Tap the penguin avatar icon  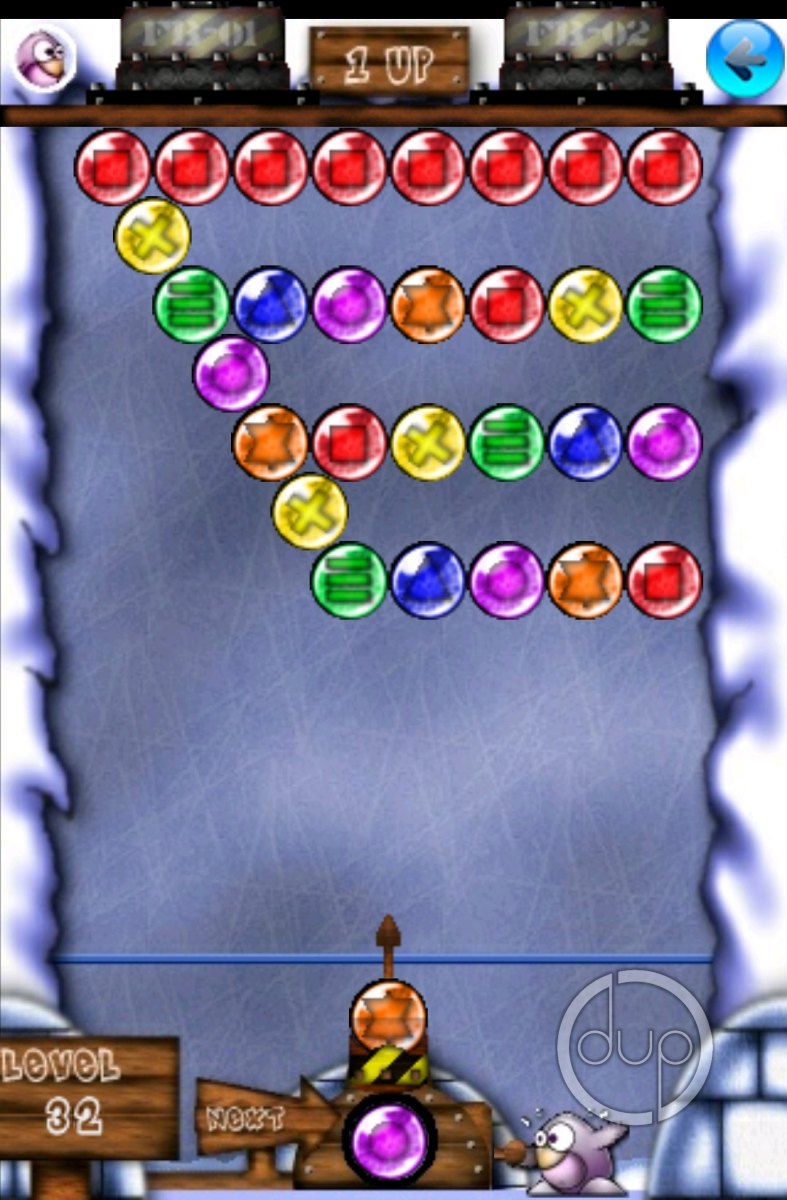[44, 58]
